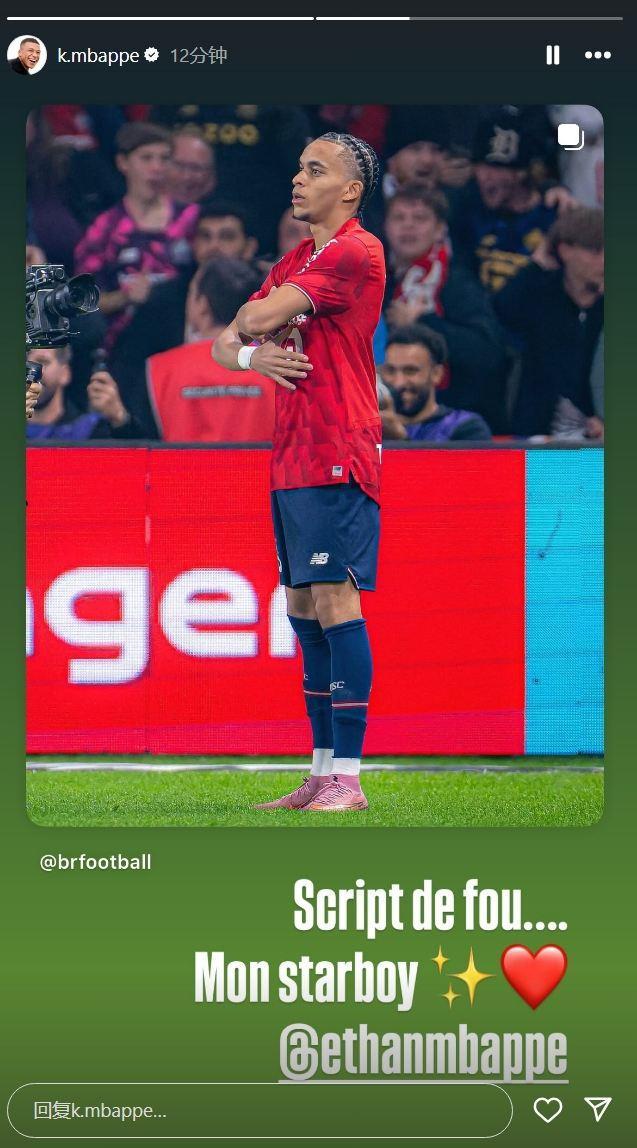This screenshot has width=637, height=1148.
Task: Pause the story playback
Action: coord(552,56)
